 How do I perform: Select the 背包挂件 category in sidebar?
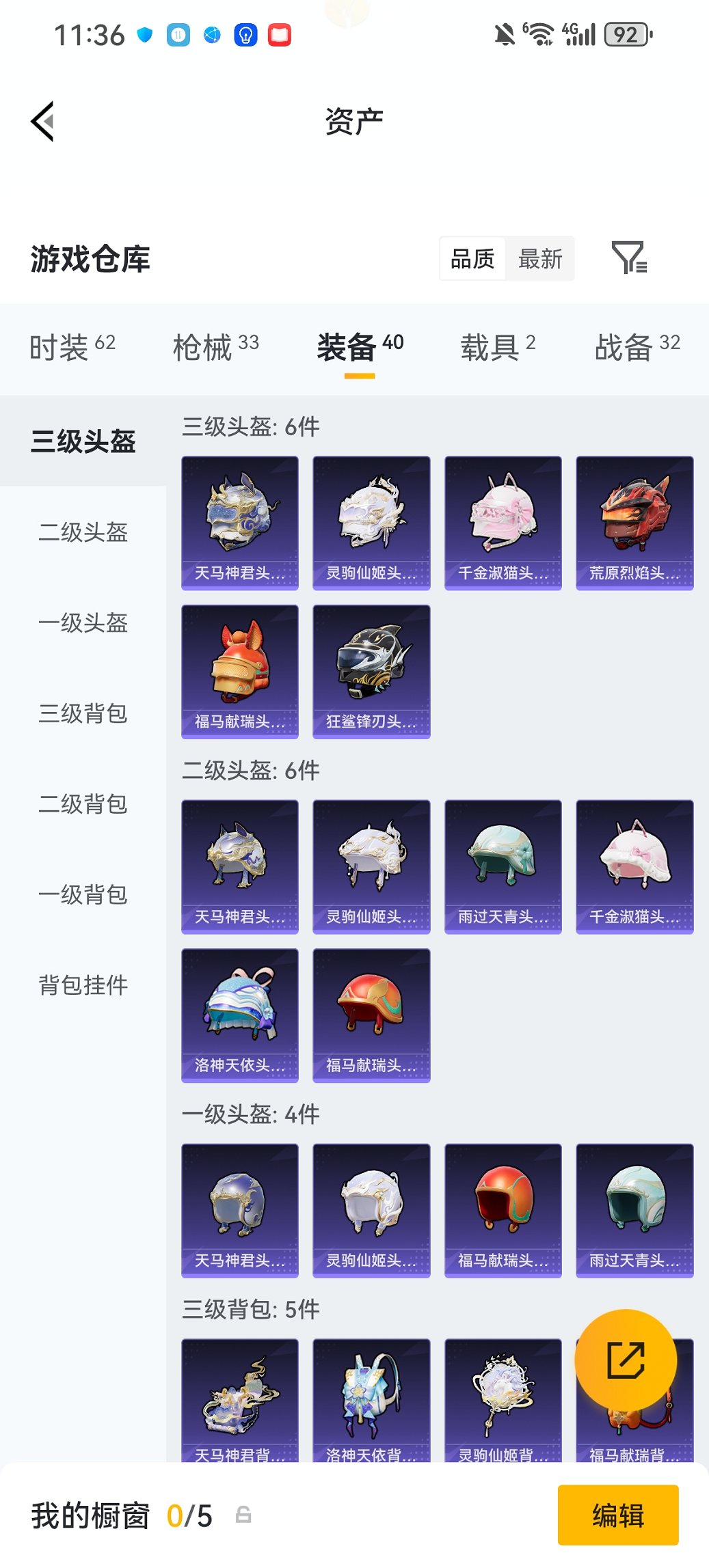coord(82,985)
